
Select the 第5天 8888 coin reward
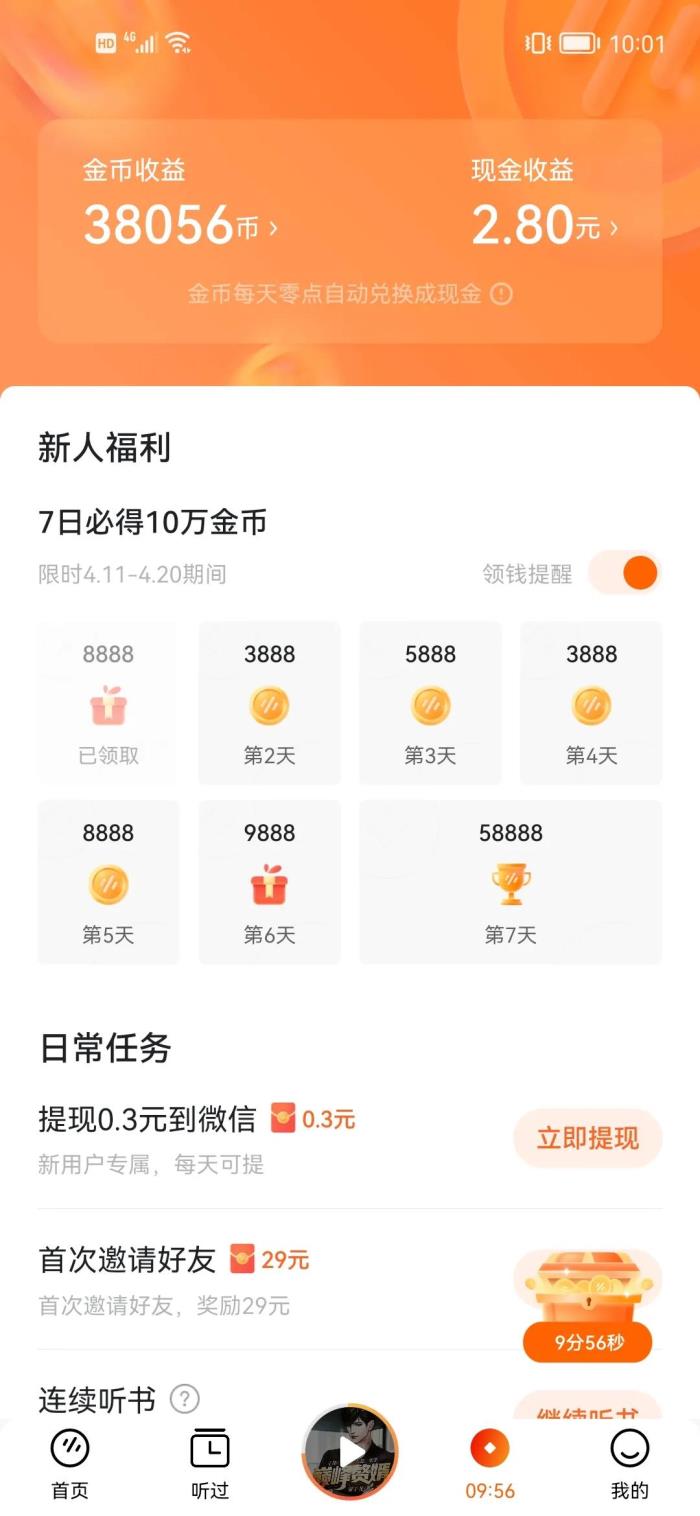coord(108,882)
